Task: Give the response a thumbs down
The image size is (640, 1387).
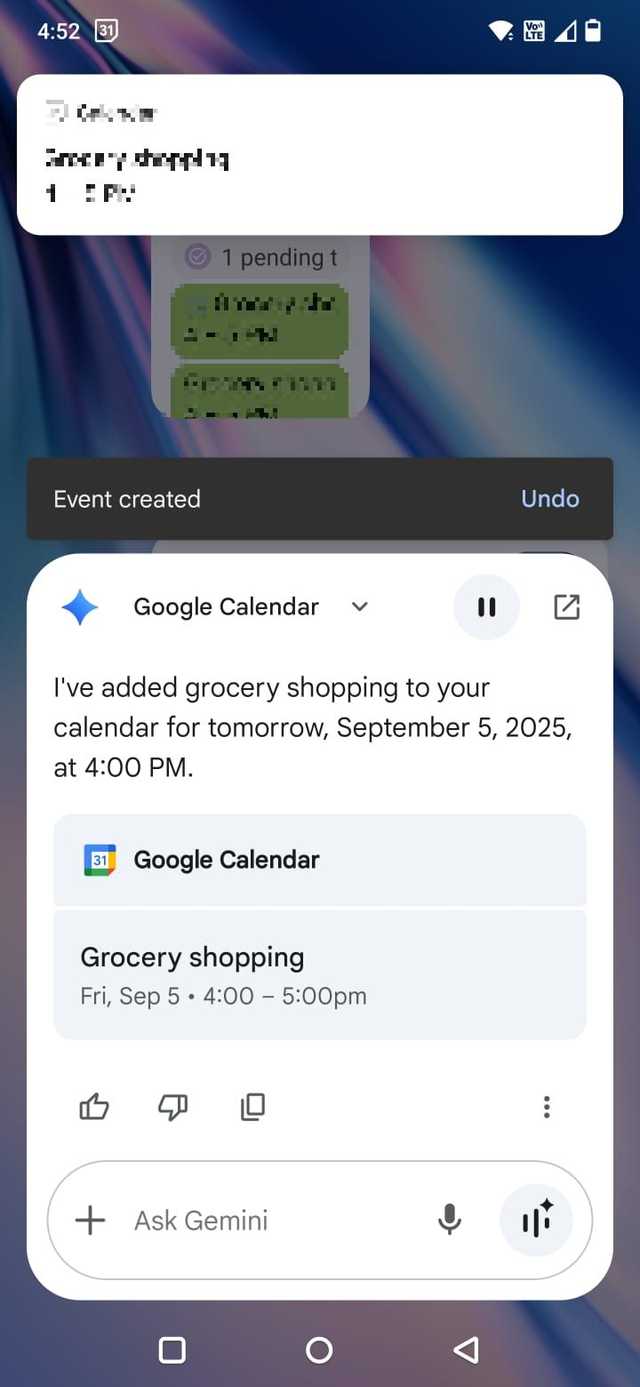Action: [x=173, y=1106]
